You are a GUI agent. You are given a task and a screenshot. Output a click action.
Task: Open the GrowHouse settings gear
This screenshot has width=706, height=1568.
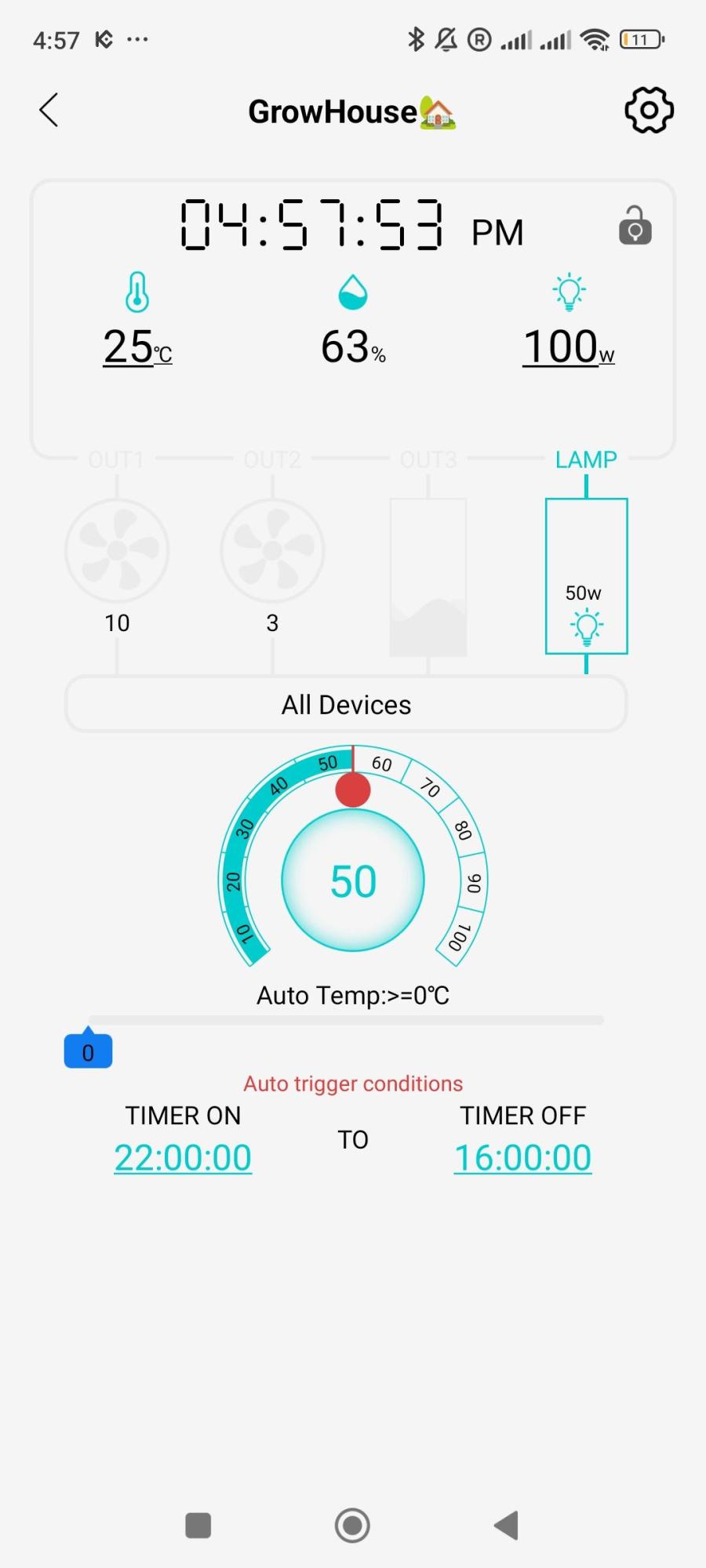[x=649, y=111]
